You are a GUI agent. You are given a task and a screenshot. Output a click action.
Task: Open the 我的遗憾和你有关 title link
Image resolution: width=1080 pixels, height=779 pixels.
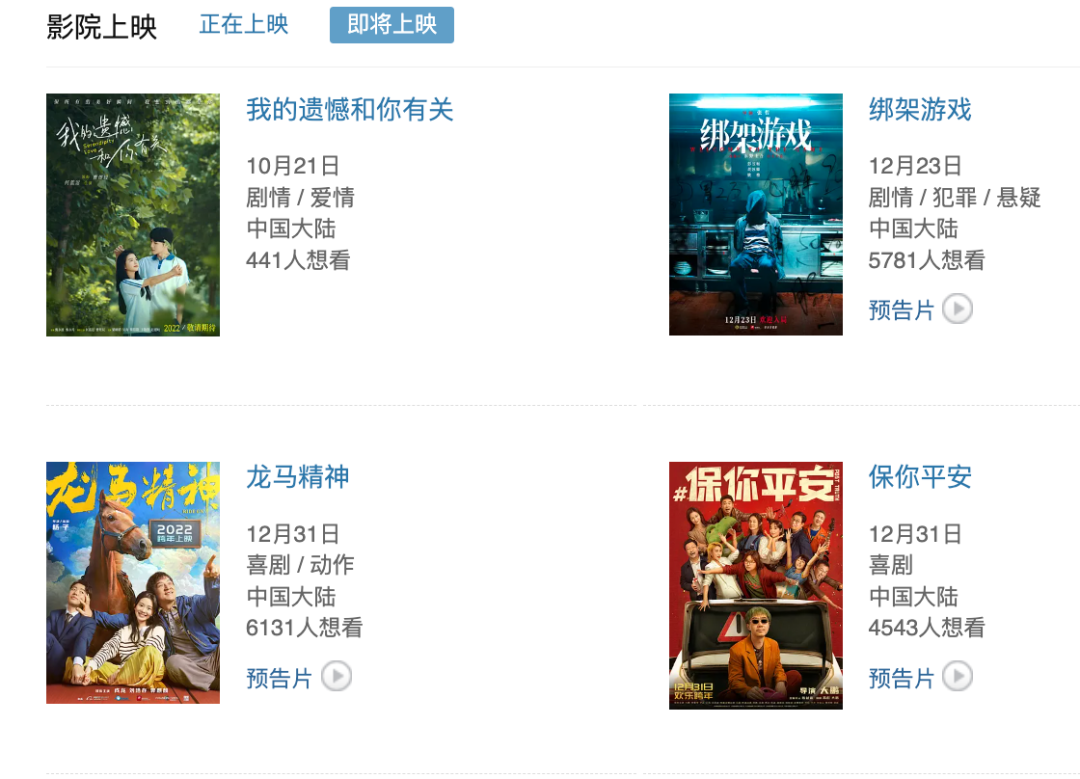350,109
